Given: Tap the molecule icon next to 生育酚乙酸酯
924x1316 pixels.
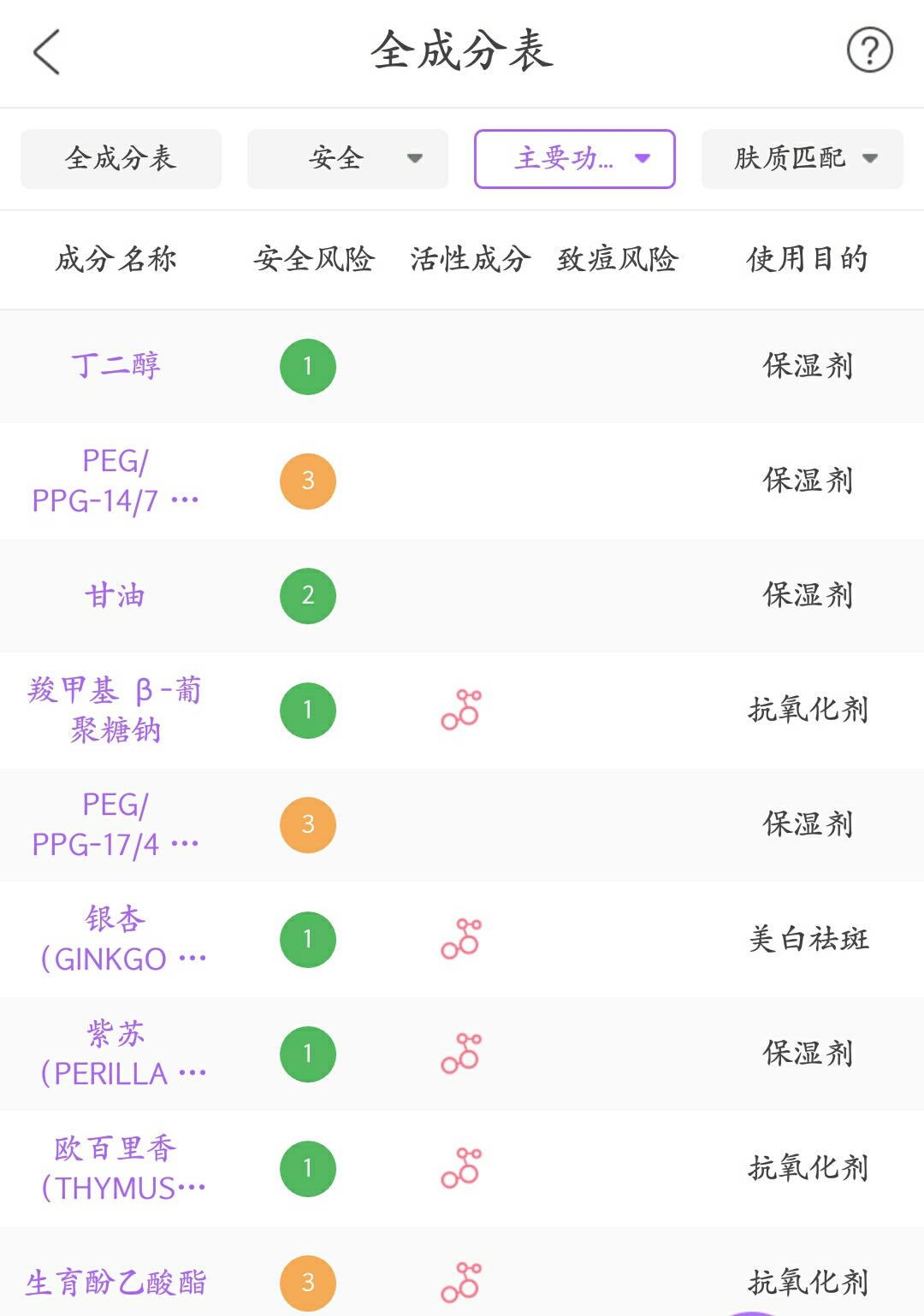Looking at the screenshot, I should pos(460,1282).
